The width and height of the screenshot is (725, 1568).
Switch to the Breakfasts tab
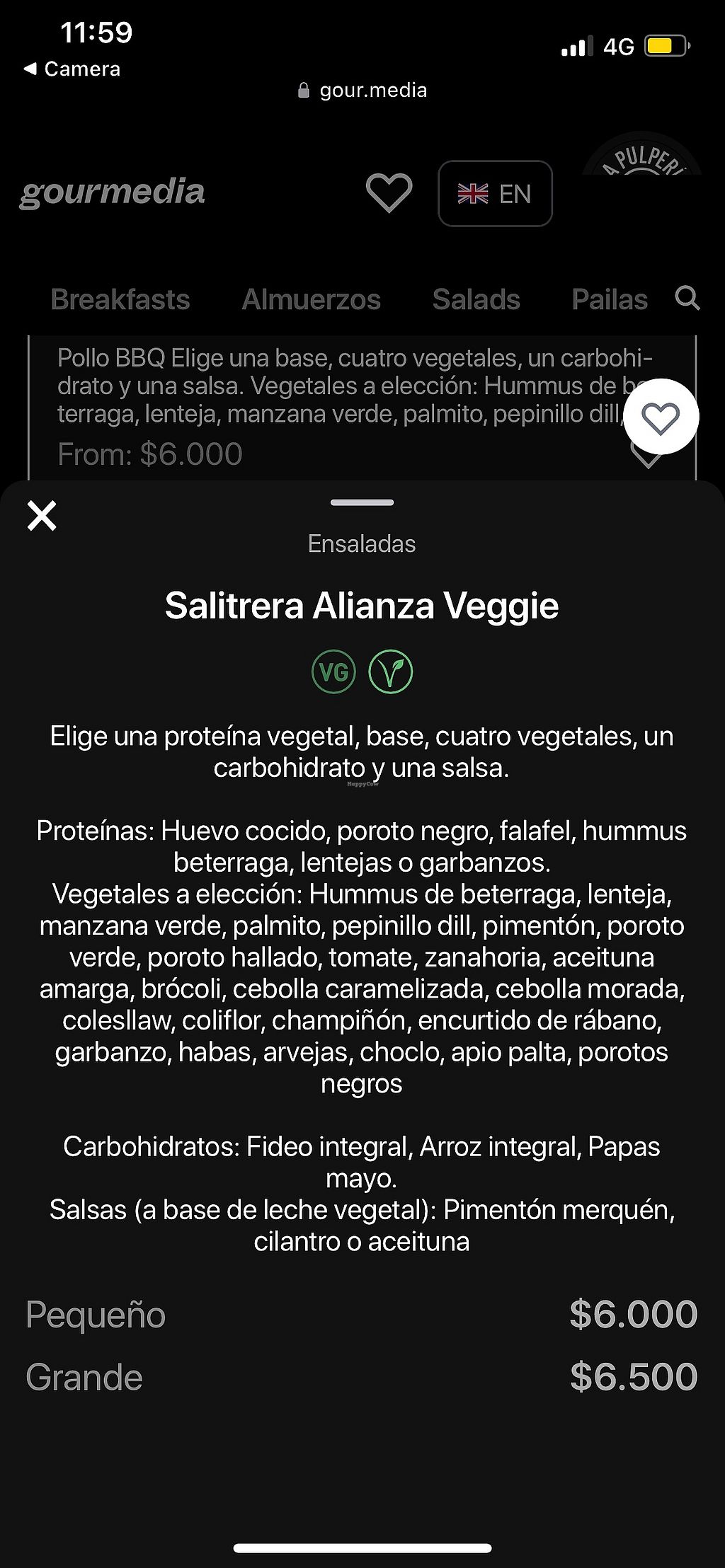click(x=120, y=299)
